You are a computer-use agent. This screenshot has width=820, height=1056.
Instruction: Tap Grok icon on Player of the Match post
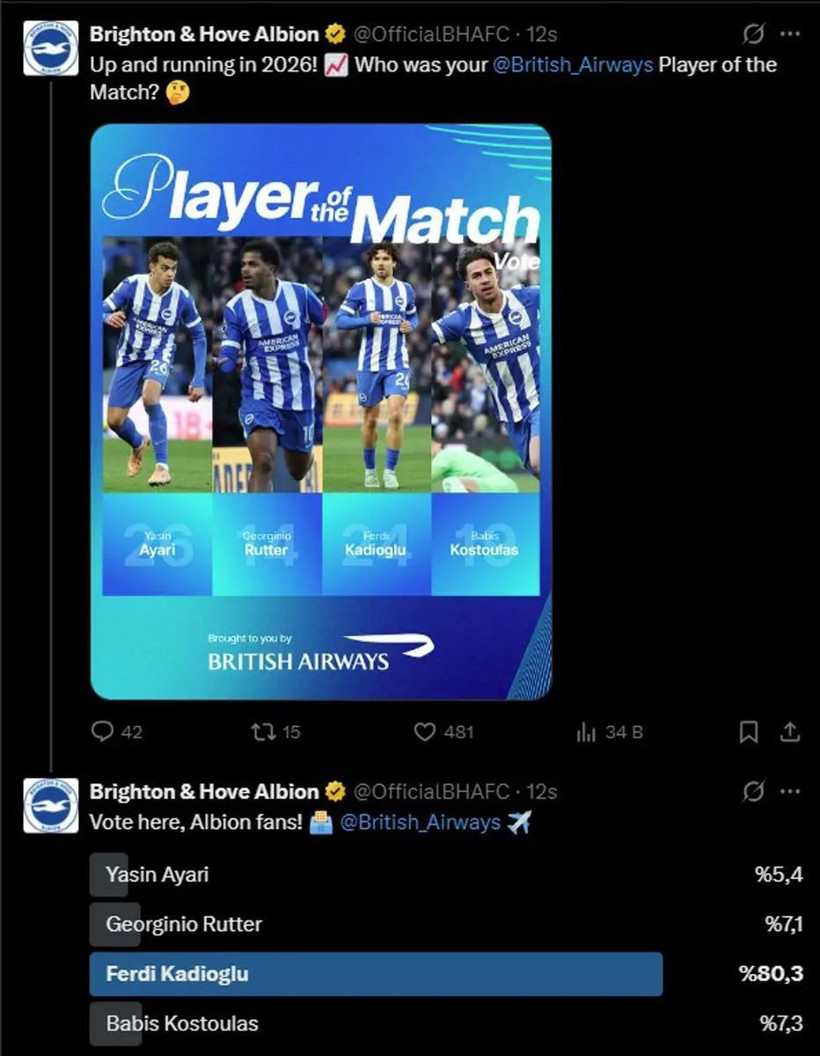click(x=754, y=34)
